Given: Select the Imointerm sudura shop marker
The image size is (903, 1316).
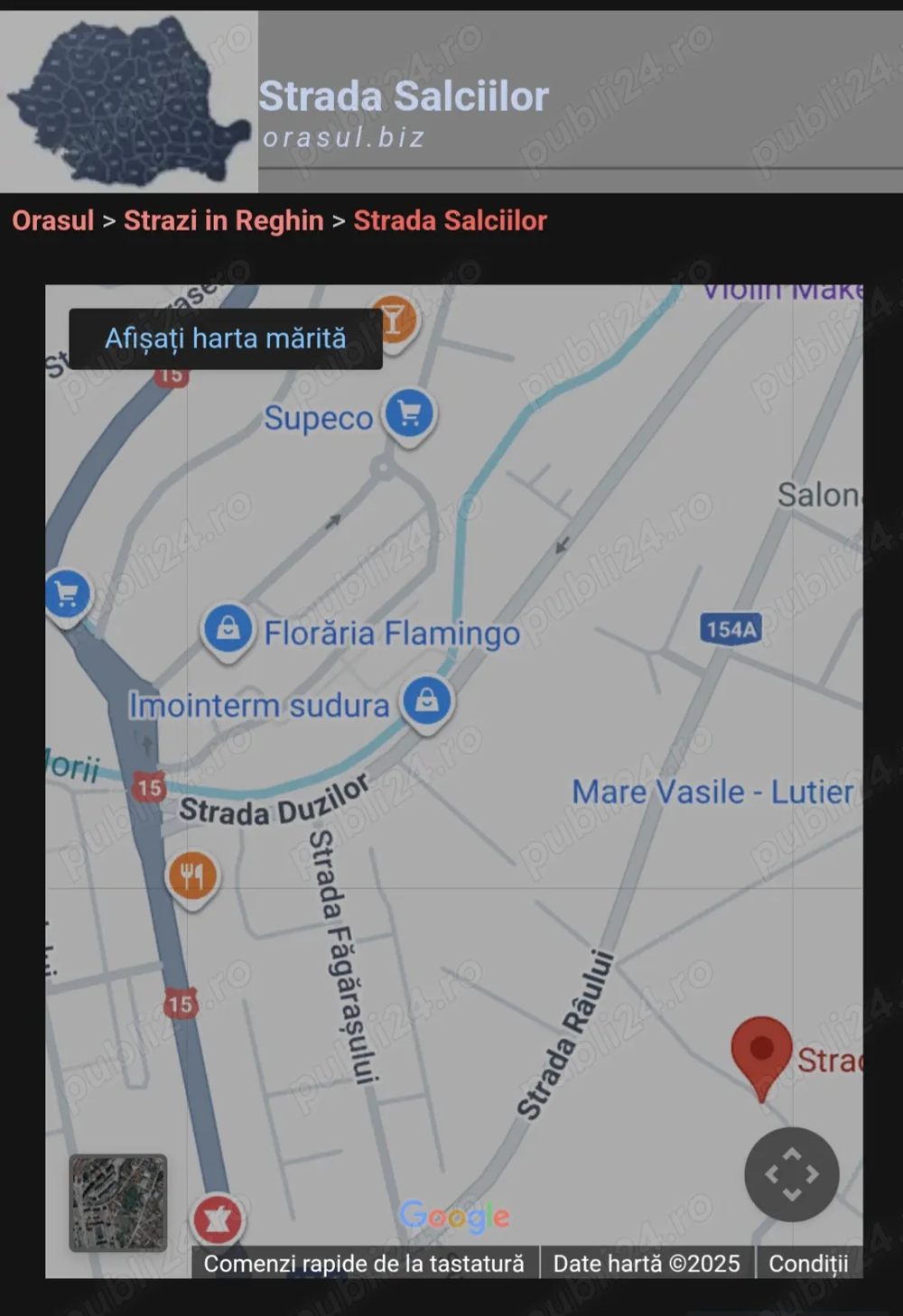Looking at the screenshot, I should (427, 700).
